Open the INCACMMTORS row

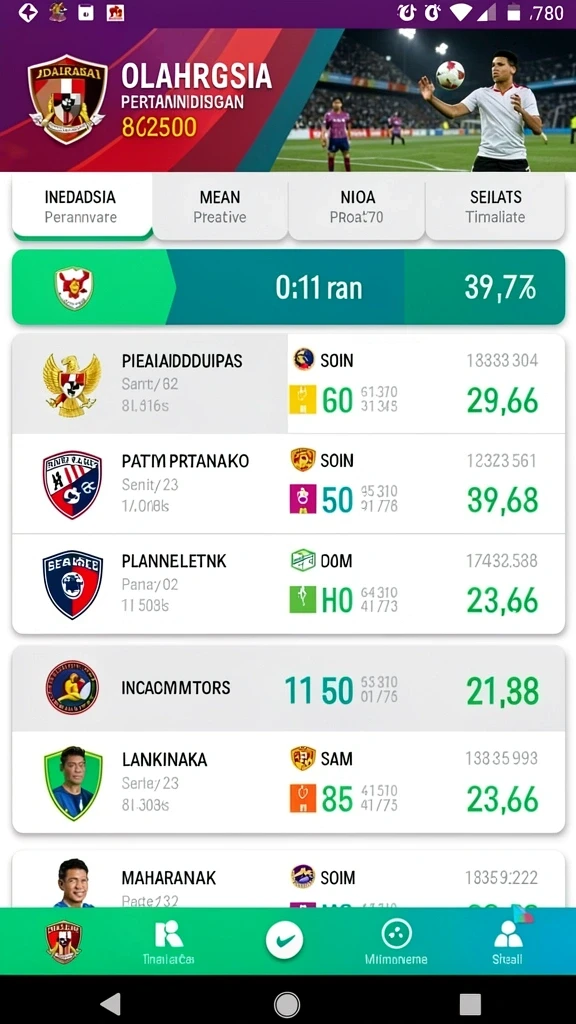tap(289, 688)
